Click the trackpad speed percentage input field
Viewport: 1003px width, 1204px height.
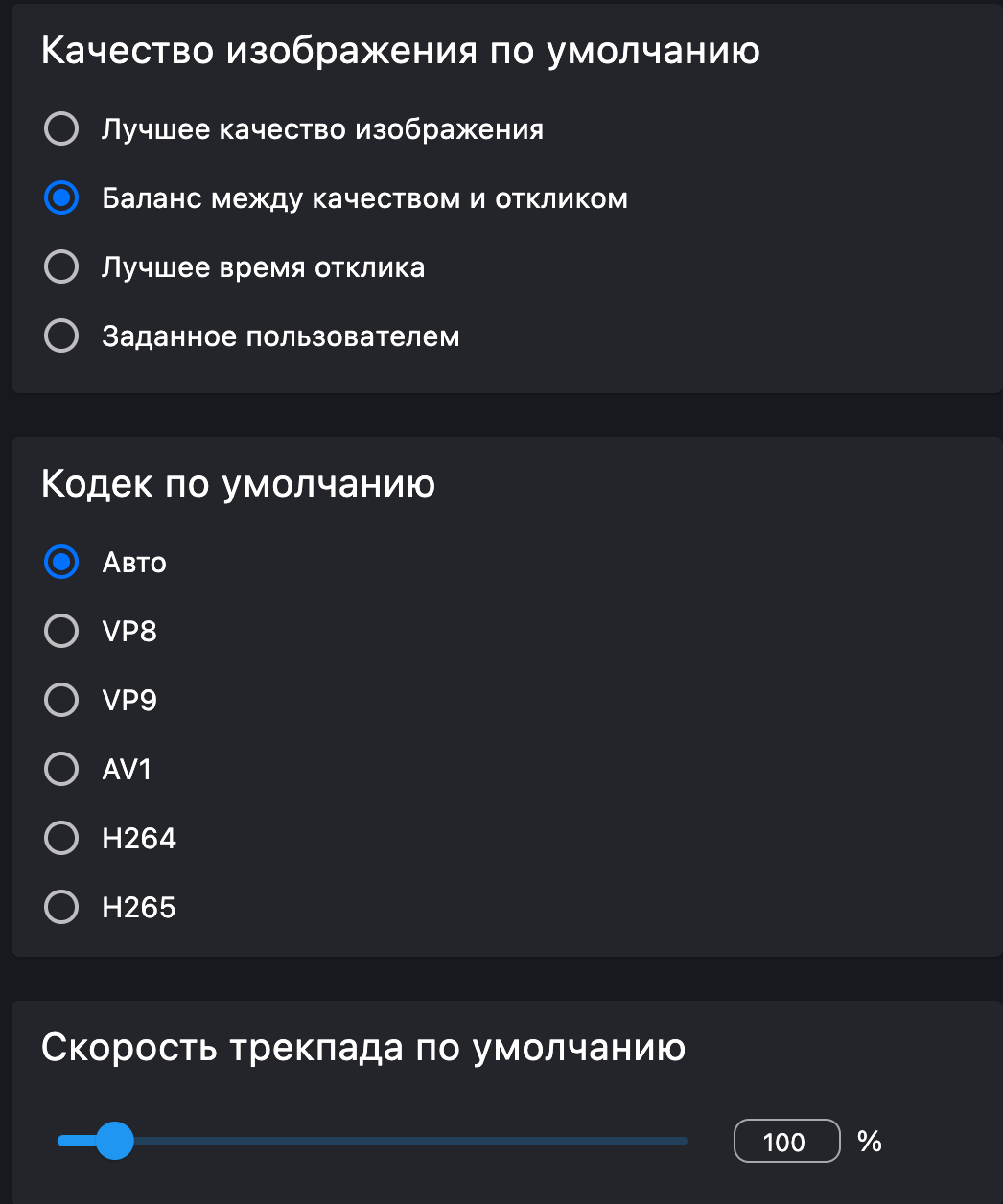click(x=785, y=1142)
